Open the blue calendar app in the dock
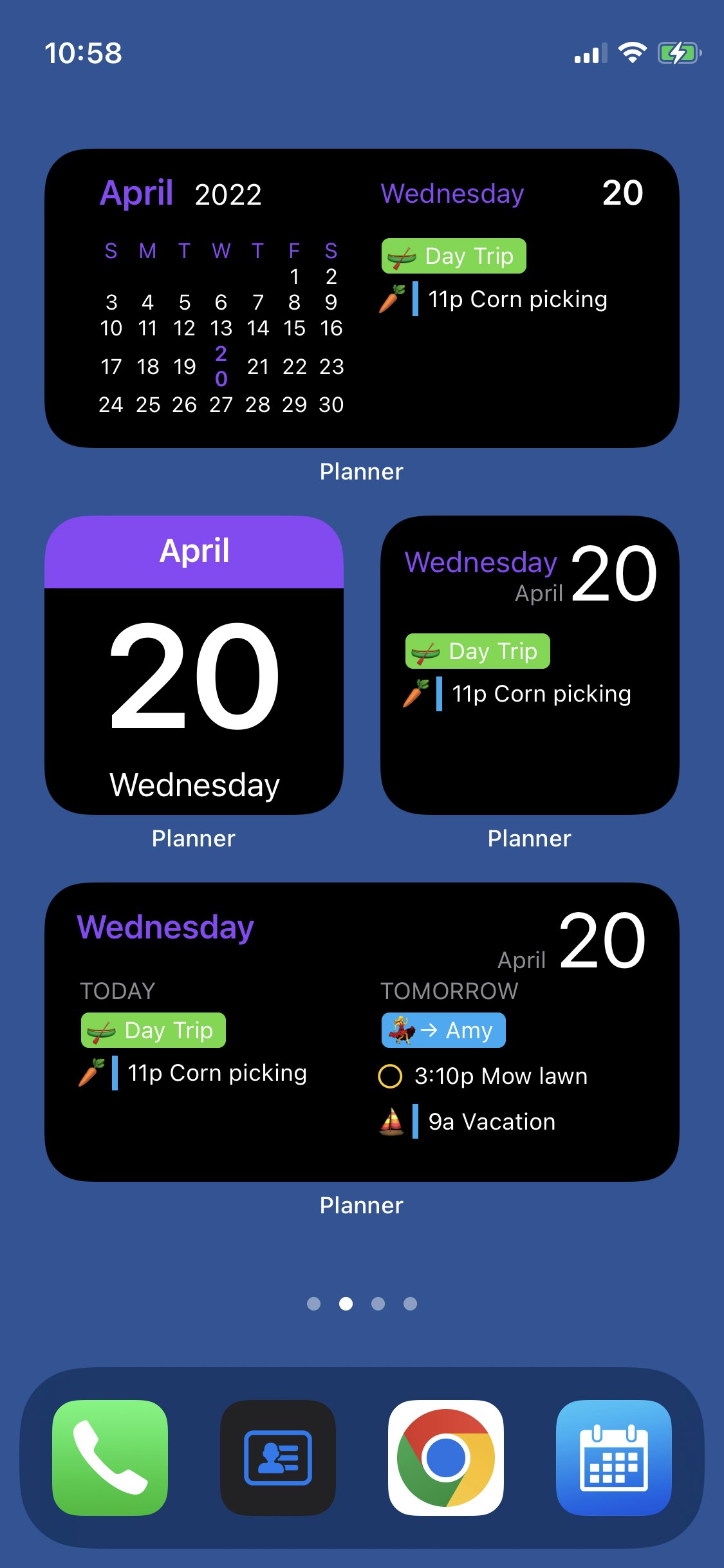The height and width of the screenshot is (1568, 724). click(613, 1457)
